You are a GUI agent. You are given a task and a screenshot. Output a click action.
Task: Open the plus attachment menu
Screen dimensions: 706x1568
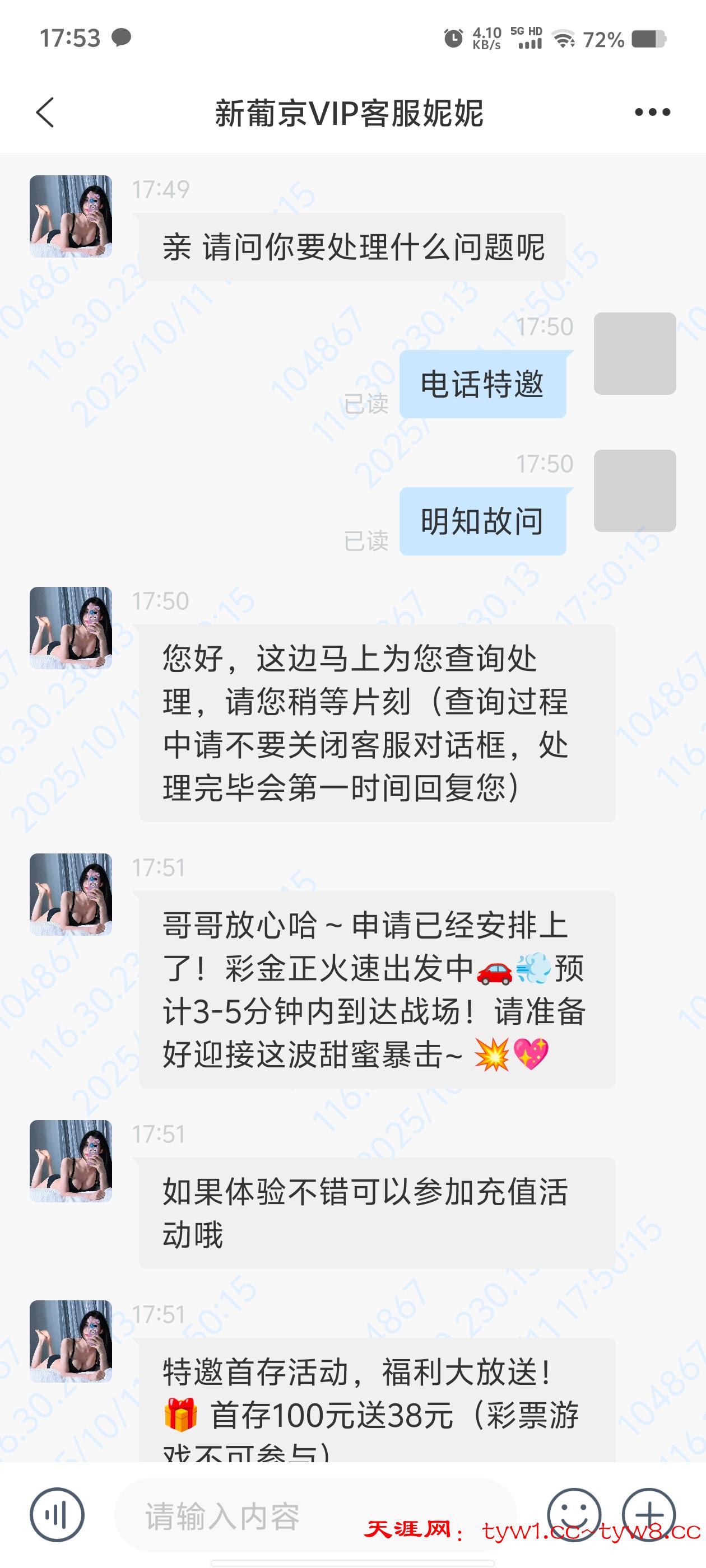click(649, 1514)
